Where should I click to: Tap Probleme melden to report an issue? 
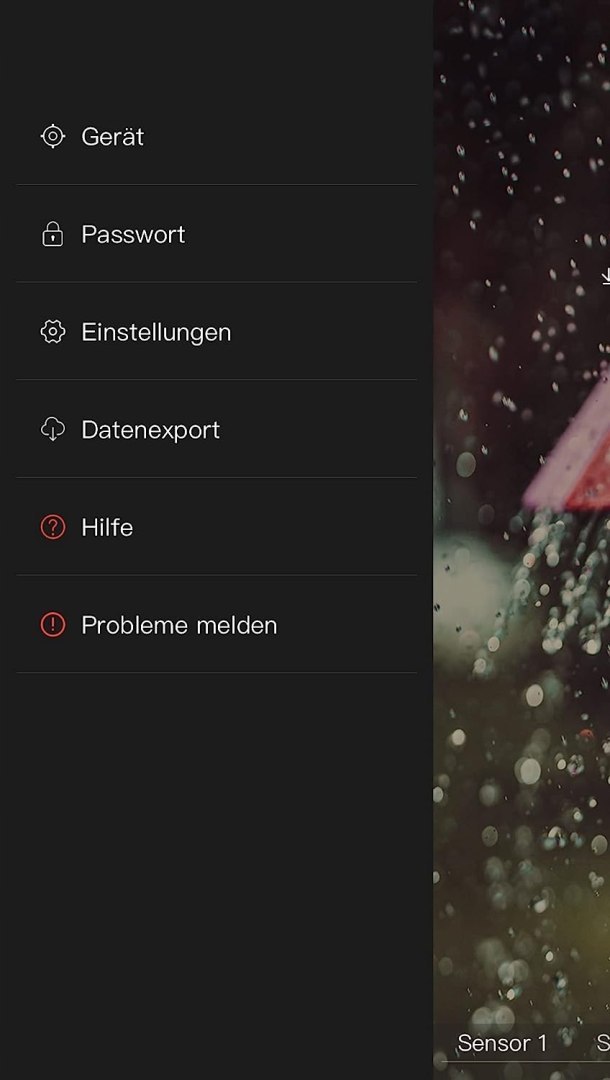coord(178,625)
